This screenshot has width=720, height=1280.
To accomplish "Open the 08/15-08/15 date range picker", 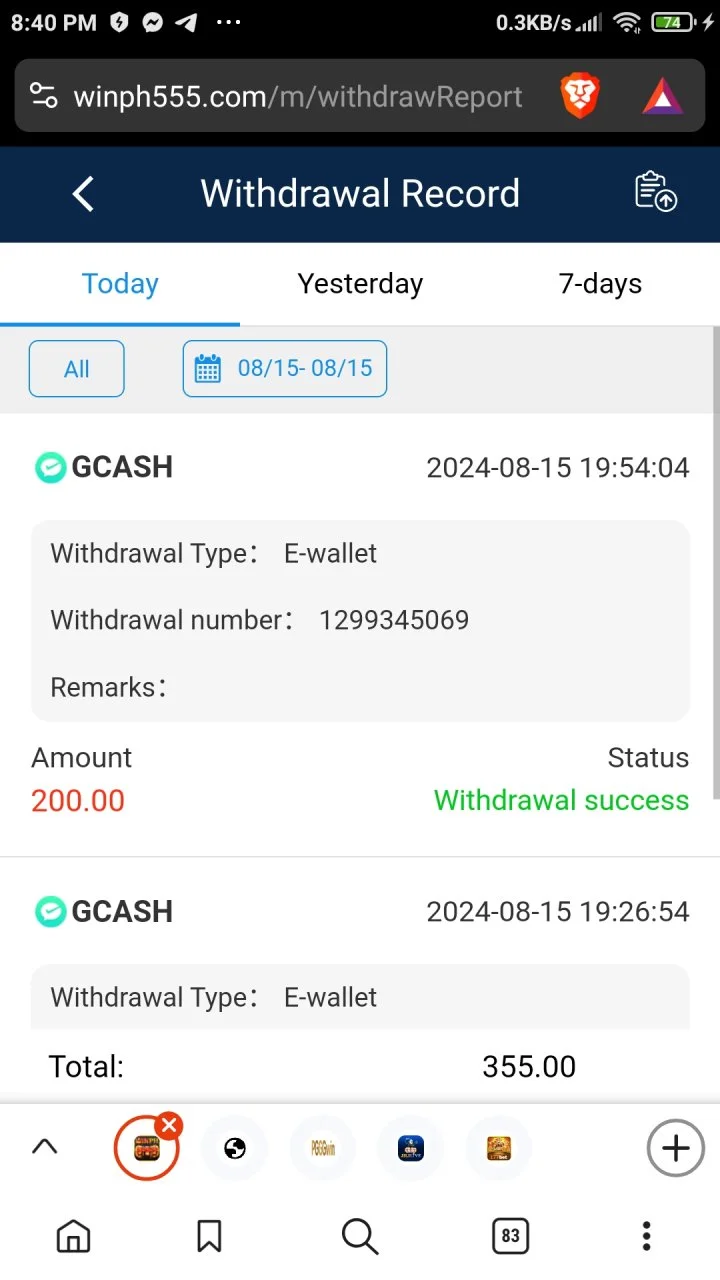I will [x=285, y=369].
